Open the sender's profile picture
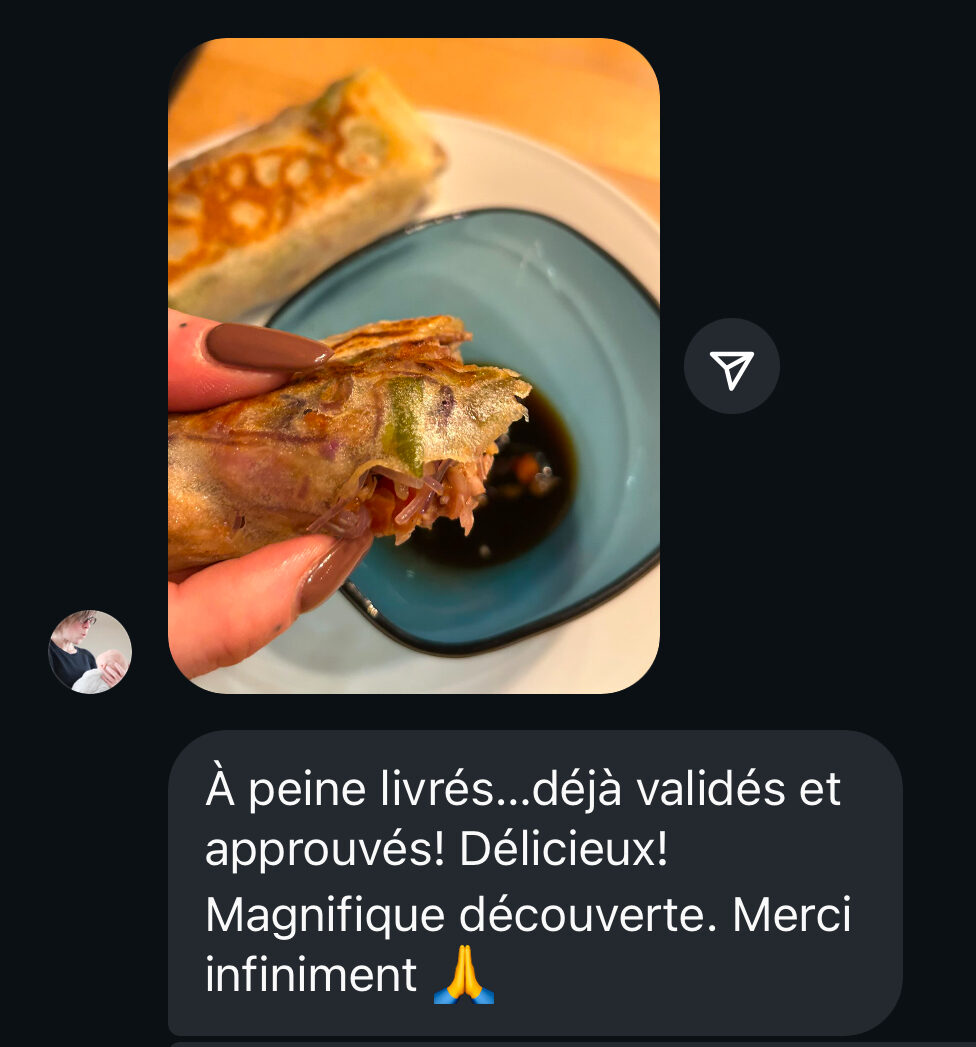The width and height of the screenshot is (976, 1047). (x=90, y=652)
